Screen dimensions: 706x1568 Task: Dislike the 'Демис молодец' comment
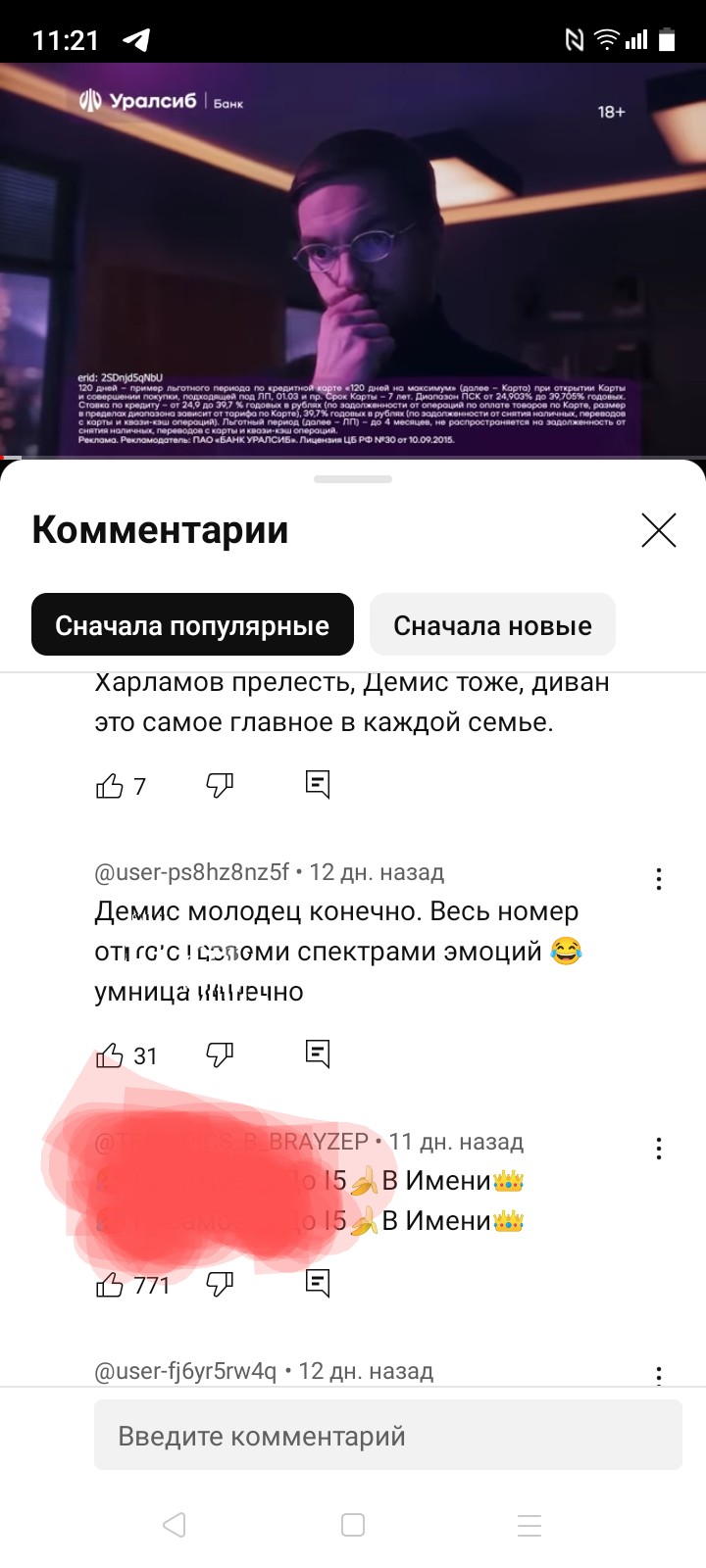pos(220,1054)
